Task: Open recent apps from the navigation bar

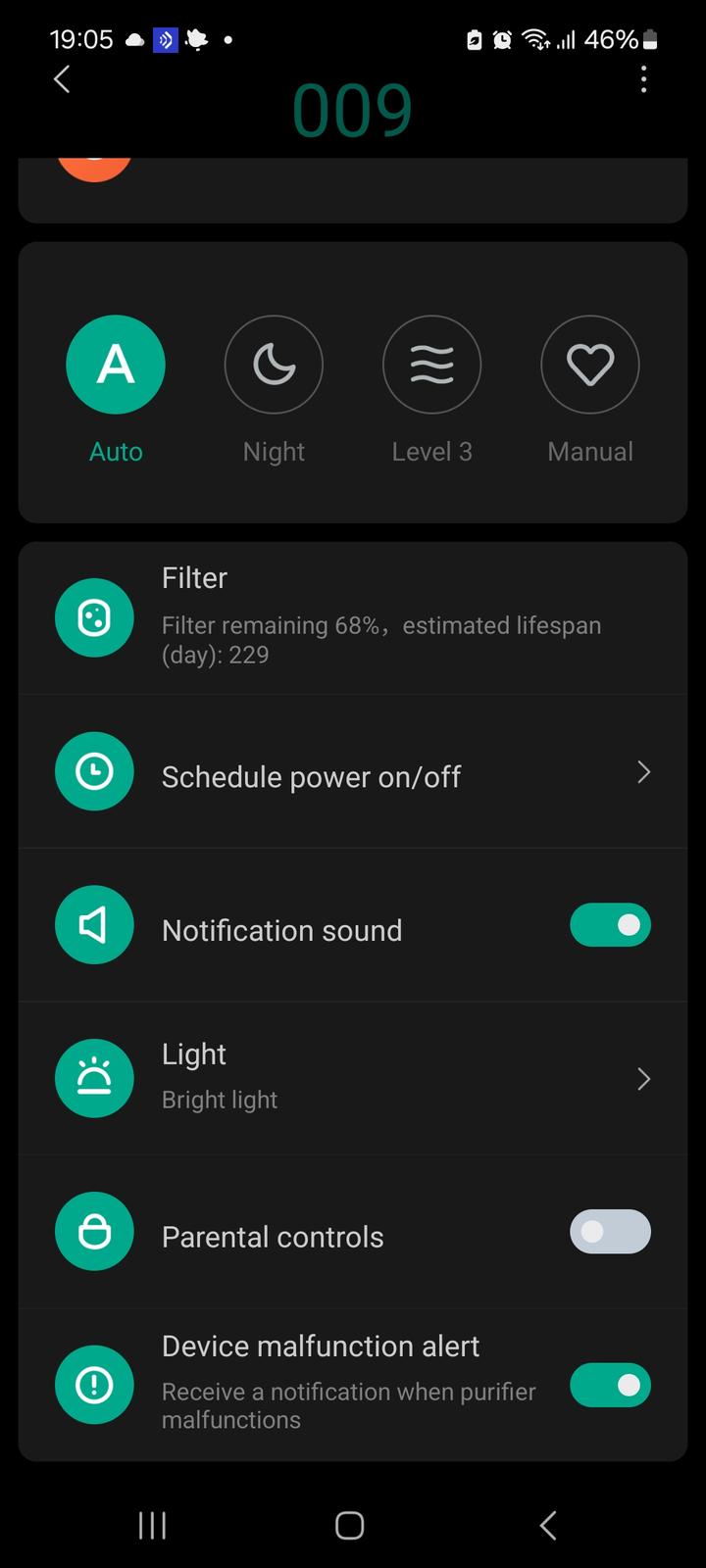Action: click(152, 1525)
